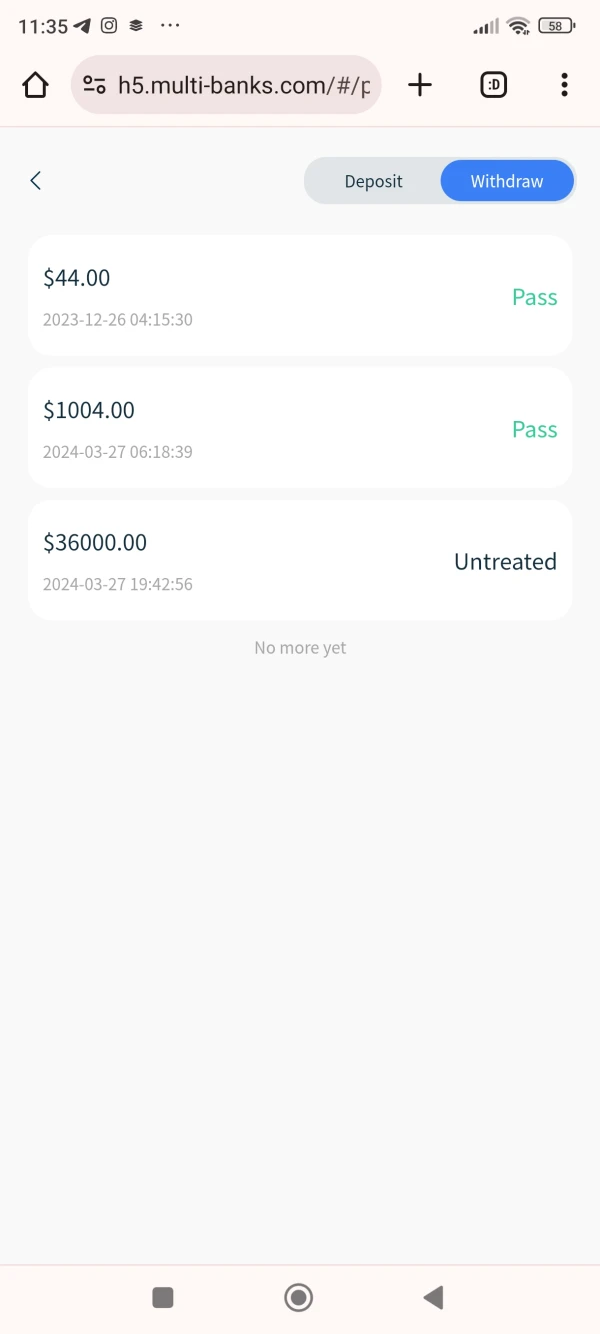Open the $36000.00 untreated withdrawal

click(300, 560)
